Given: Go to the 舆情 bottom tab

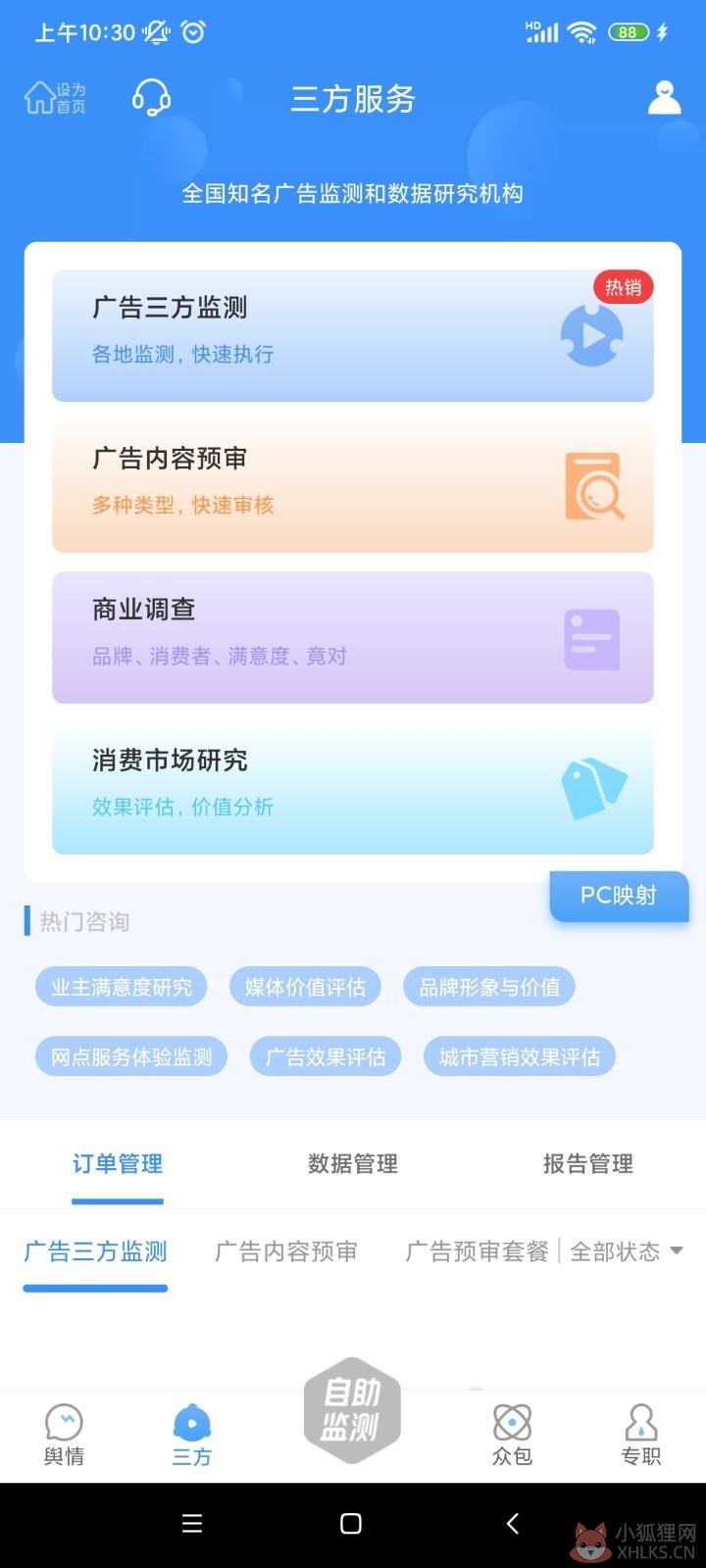Looking at the screenshot, I should point(64,1435).
